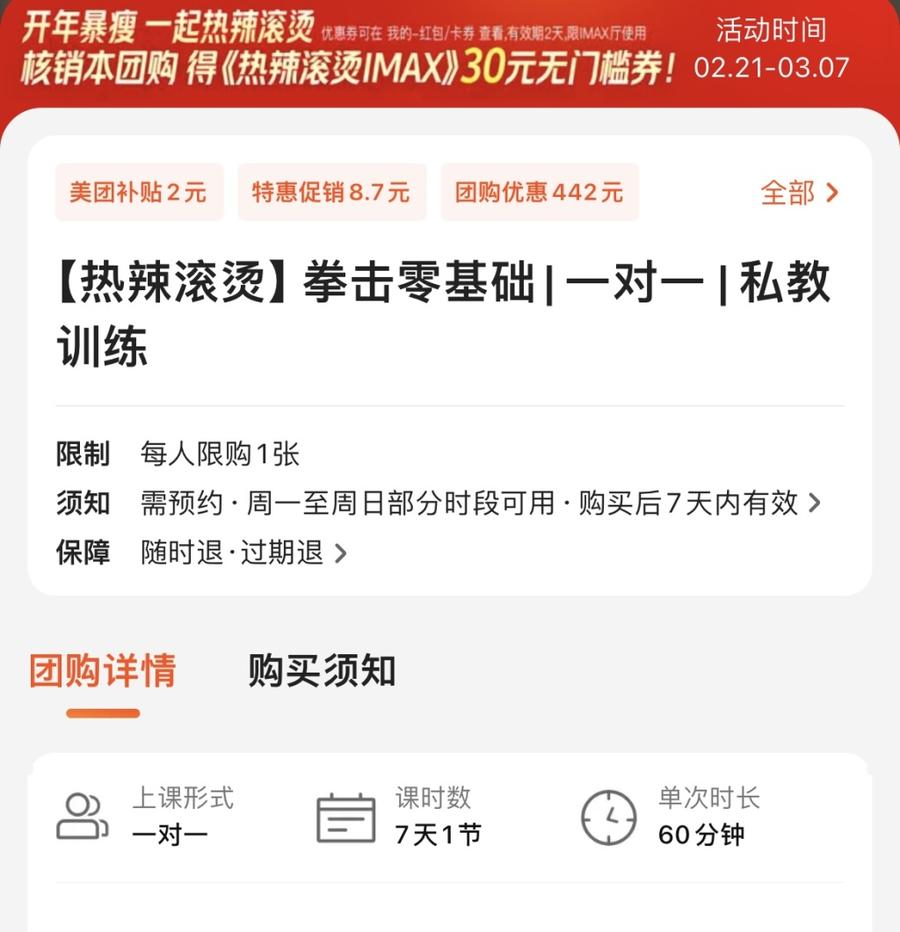Tap the 美团补贴2元 discount chip
Screen dimensions: 900x932
point(138,192)
